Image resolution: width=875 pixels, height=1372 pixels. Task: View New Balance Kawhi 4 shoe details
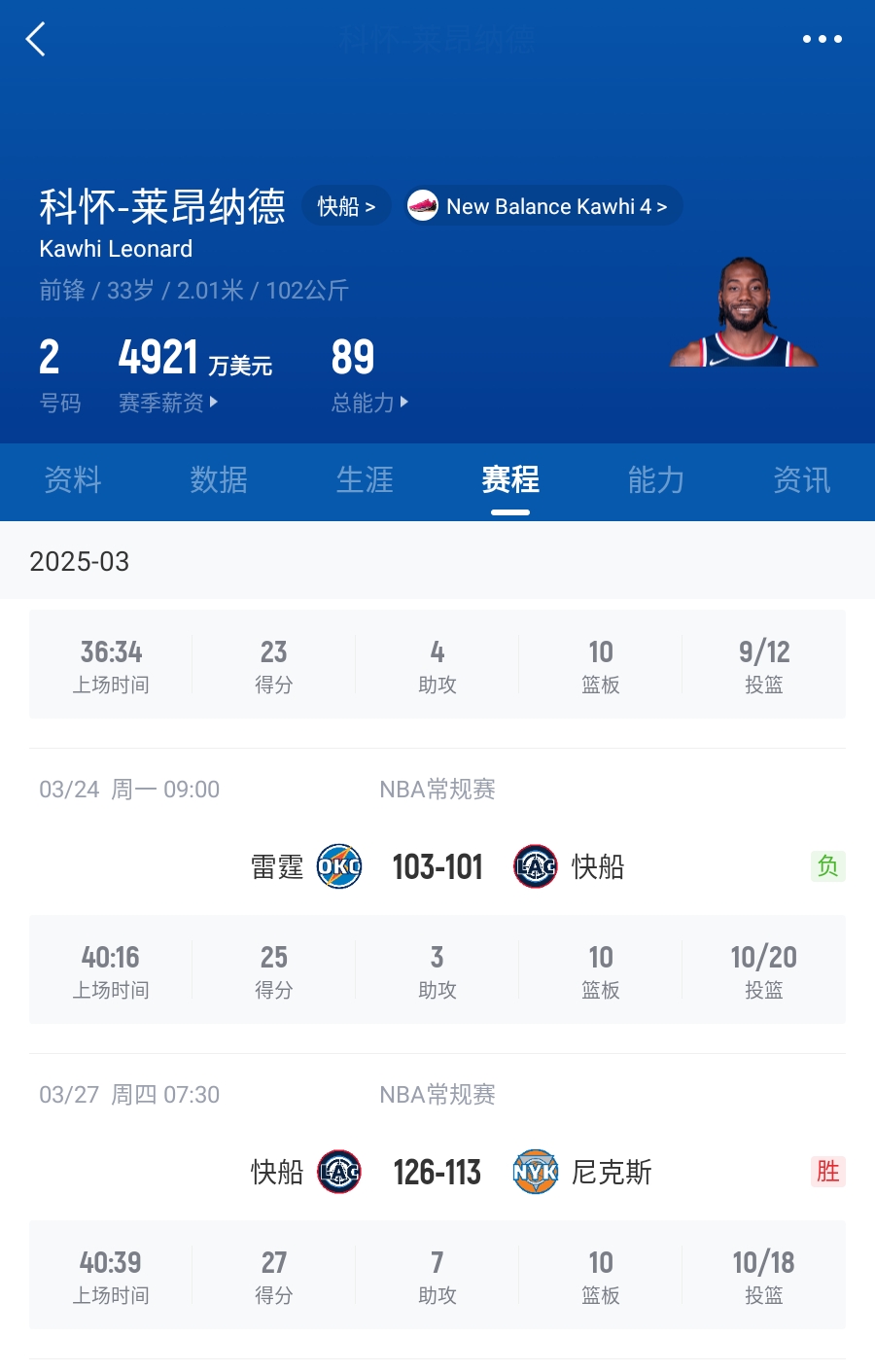point(543,206)
